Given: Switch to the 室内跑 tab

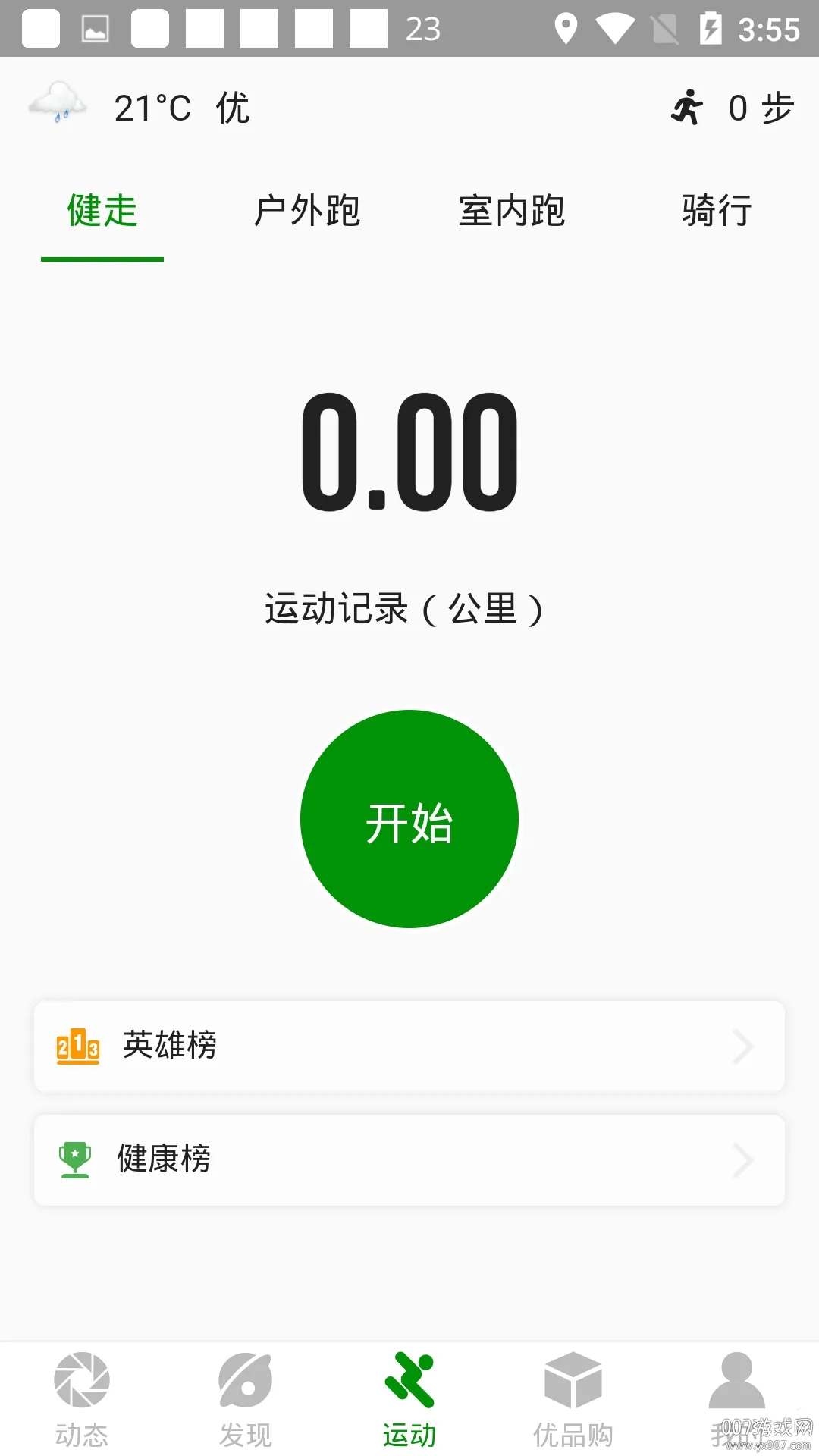Looking at the screenshot, I should click(512, 211).
